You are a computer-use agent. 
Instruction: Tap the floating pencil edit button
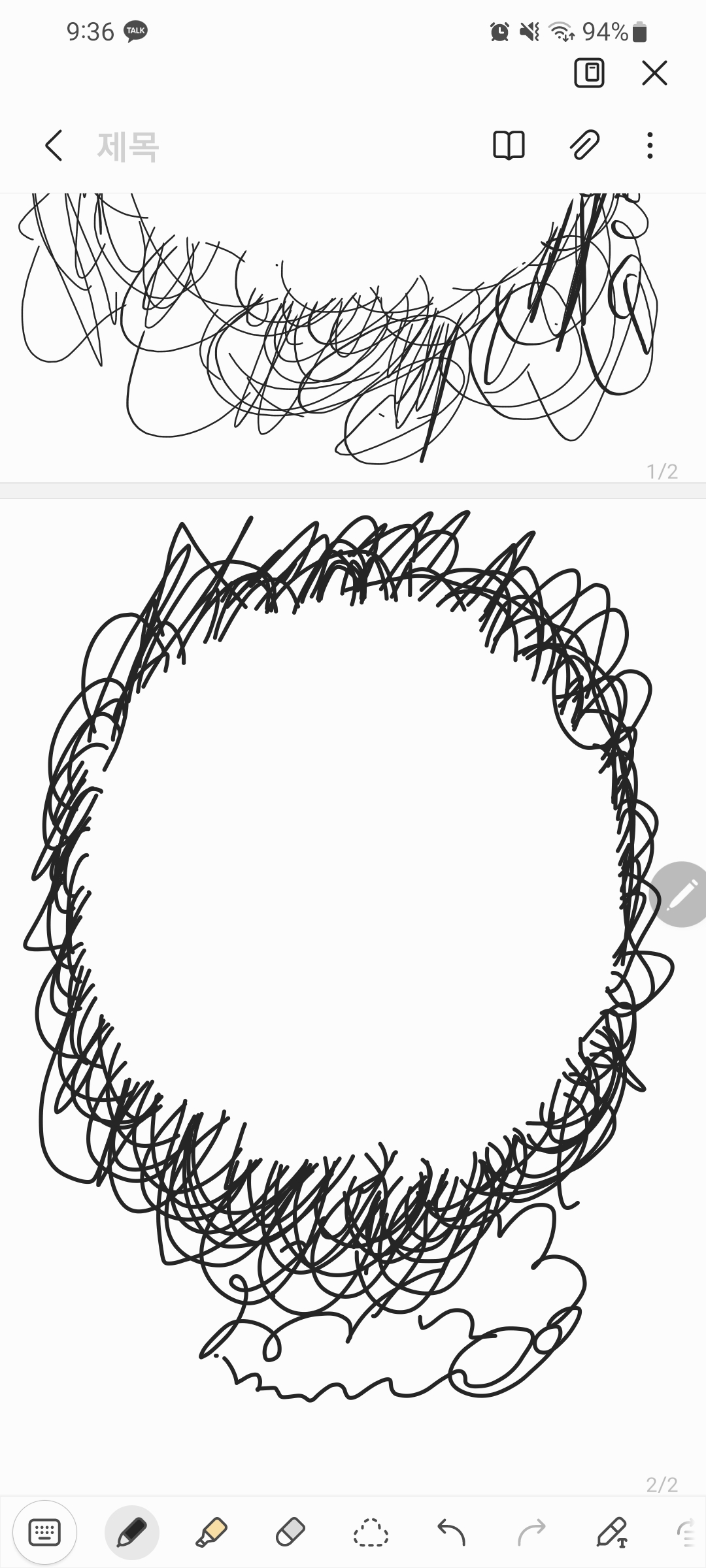coord(680,894)
